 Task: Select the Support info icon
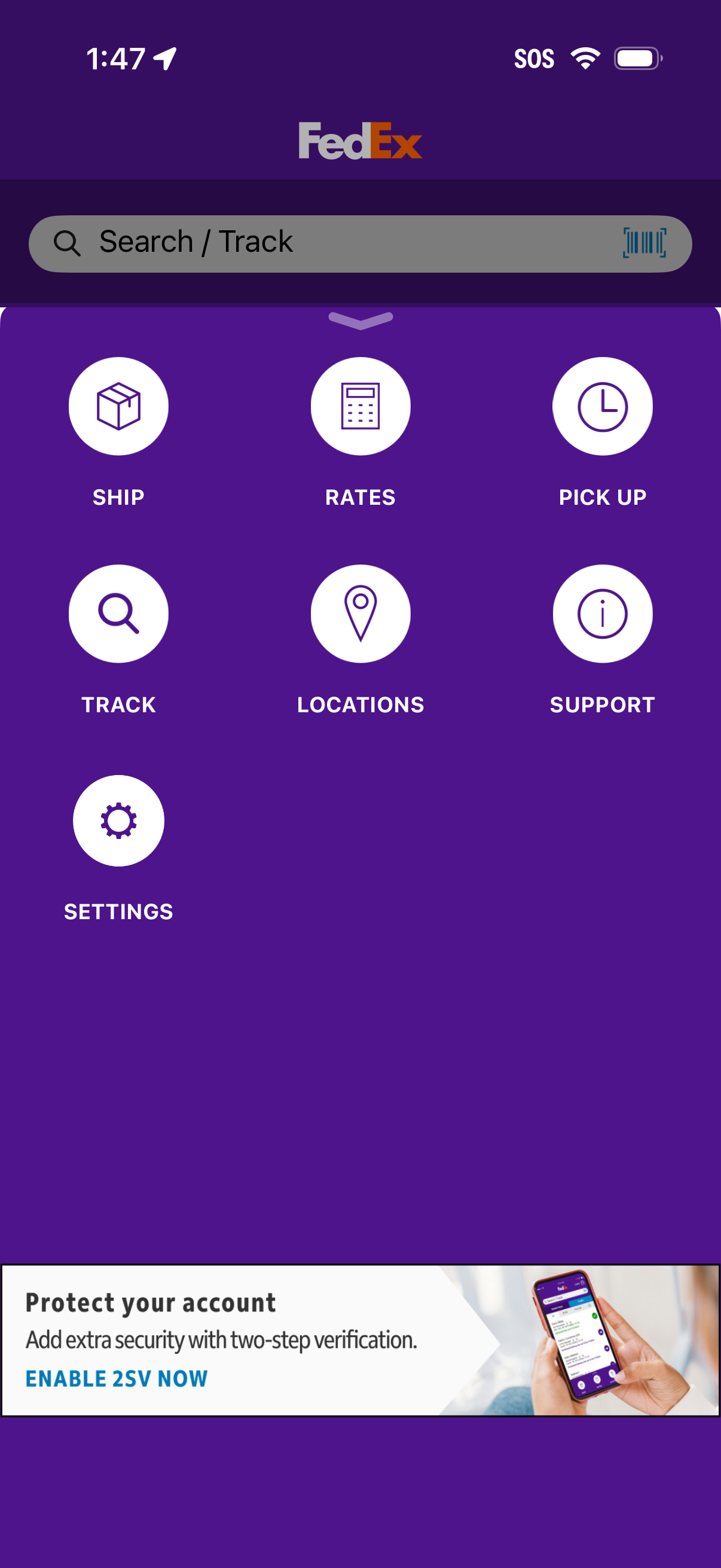coord(603,614)
